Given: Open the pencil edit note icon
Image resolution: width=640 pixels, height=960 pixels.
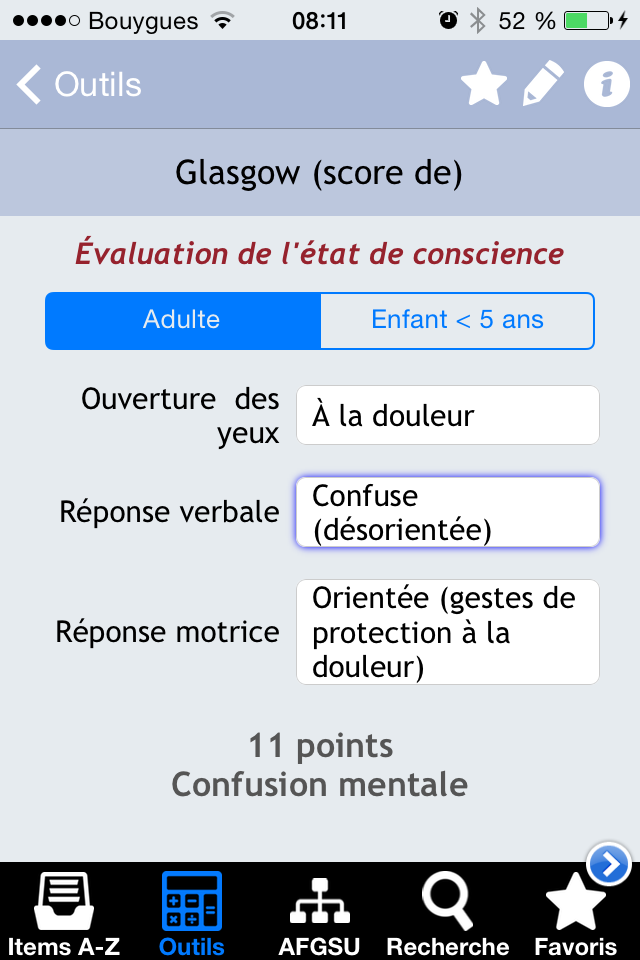Looking at the screenshot, I should click(x=543, y=85).
